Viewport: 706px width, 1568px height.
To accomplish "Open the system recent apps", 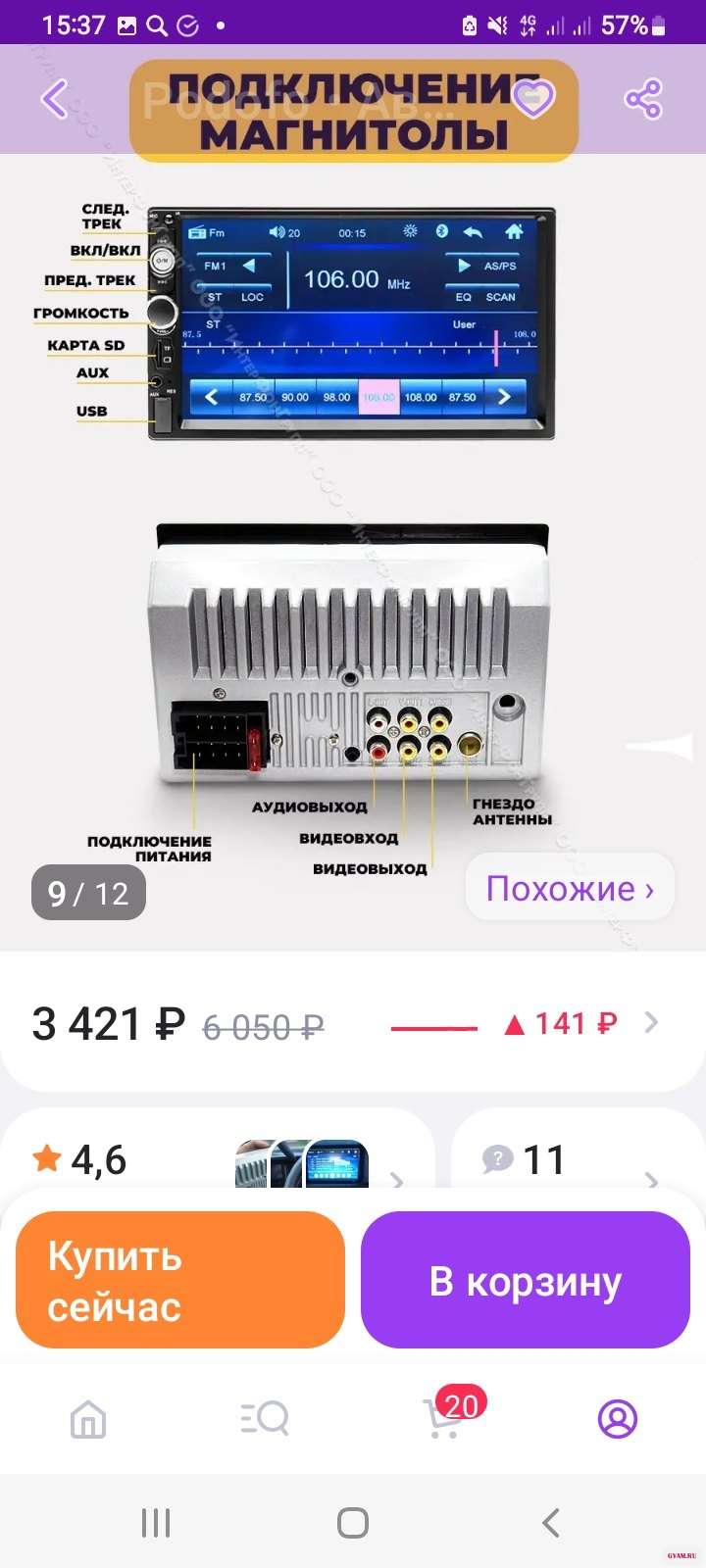I will click(x=156, y=1523).
